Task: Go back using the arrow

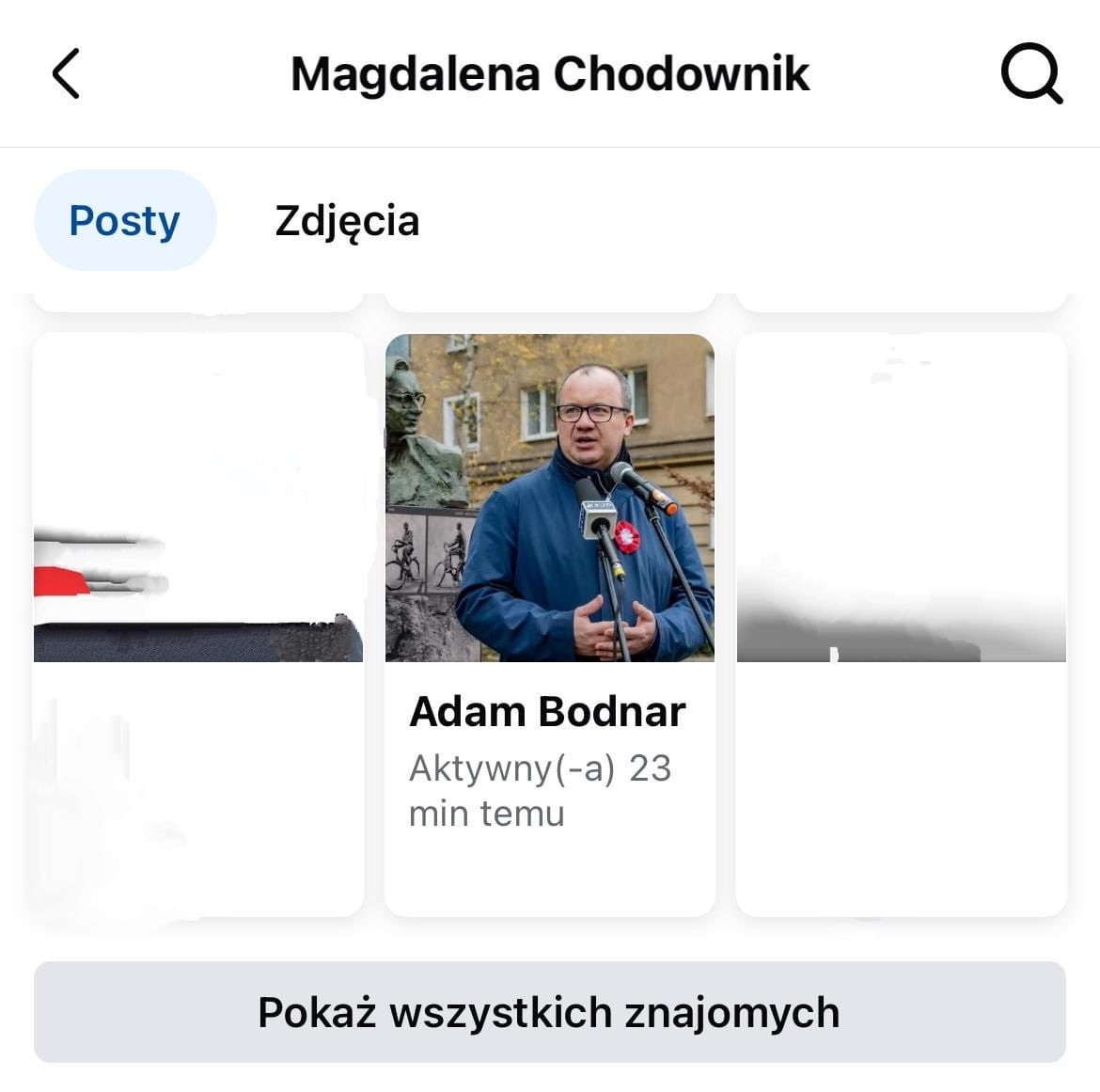Action: click(66, 73)
